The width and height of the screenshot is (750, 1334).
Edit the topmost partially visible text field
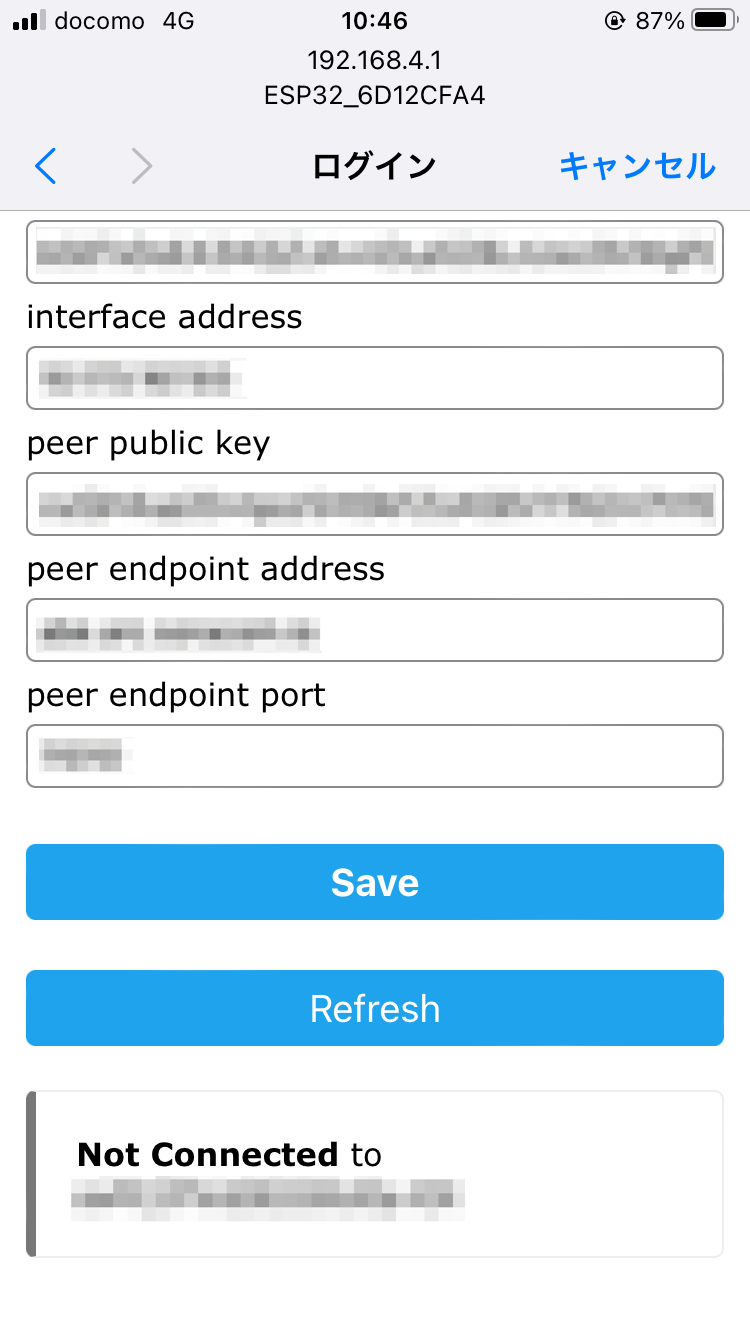(374, 252)
